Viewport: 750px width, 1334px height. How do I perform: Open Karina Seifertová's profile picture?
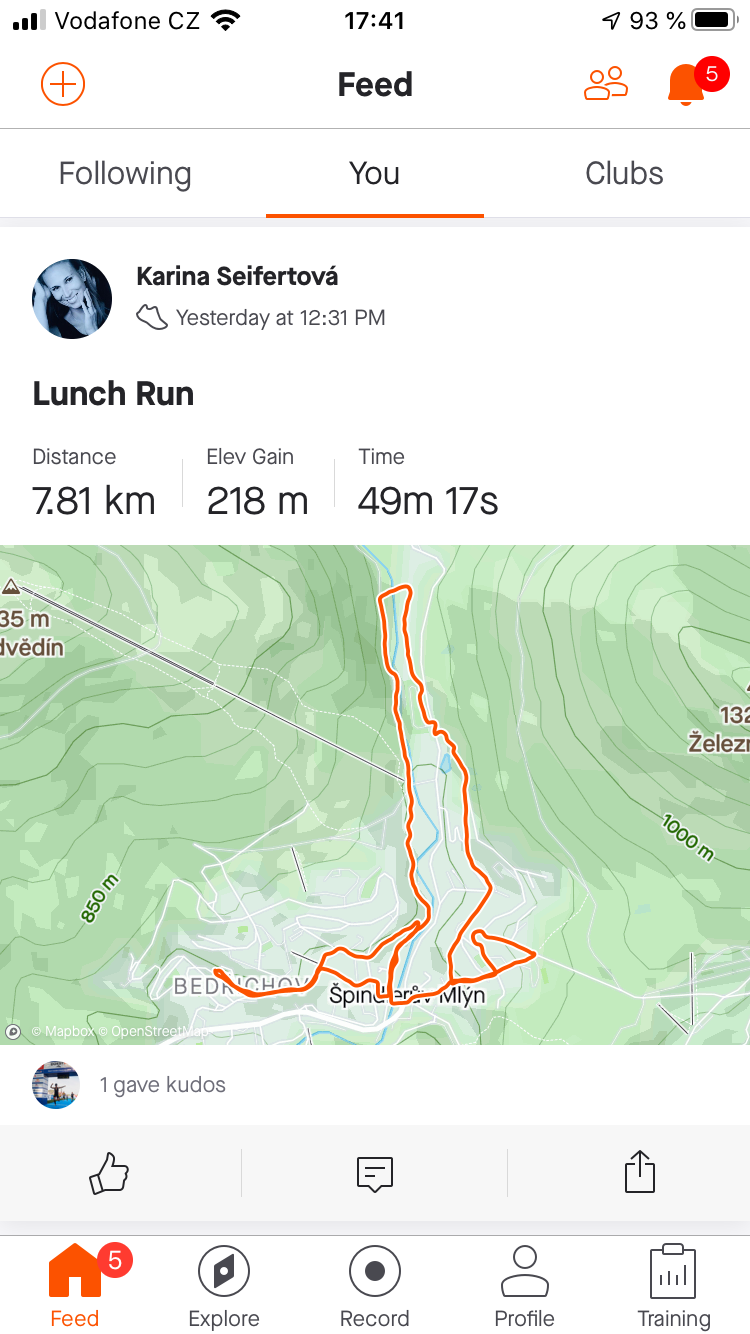coord(72,299)
